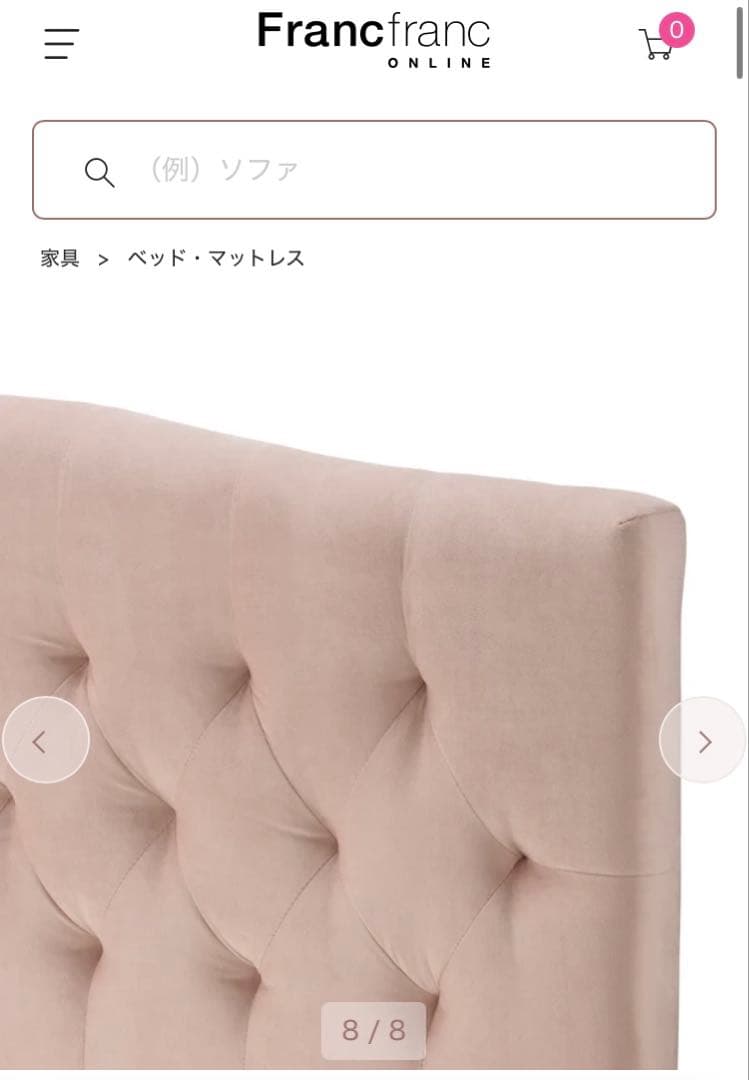
Task: Show the next product image
Action: [703, 740]
